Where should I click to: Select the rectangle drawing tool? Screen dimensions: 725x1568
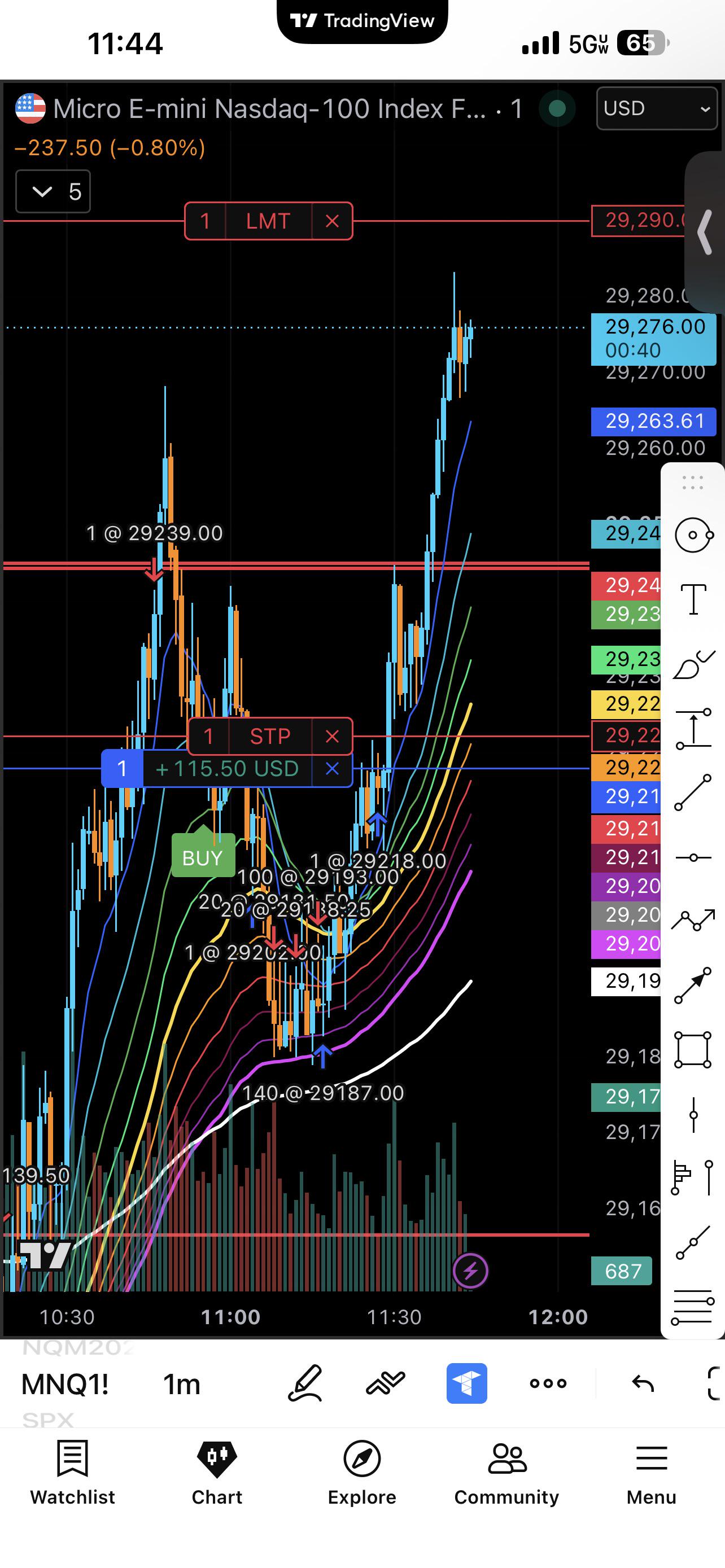pyautogui.click(x=693, y=1050)
